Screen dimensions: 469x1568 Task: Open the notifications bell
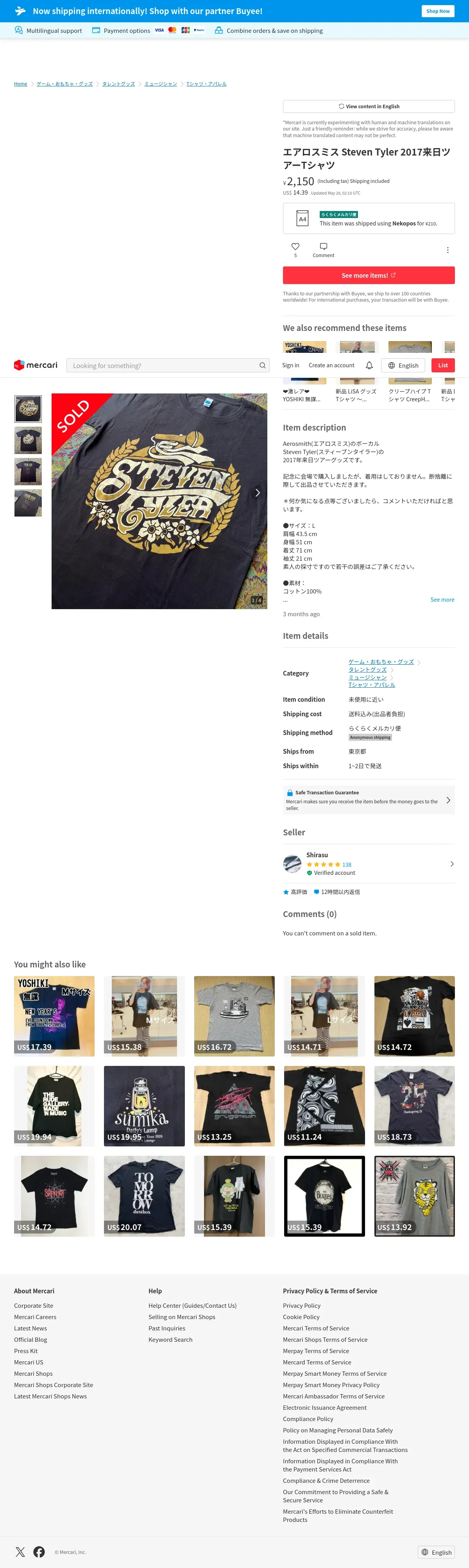(x=369, y=366)
